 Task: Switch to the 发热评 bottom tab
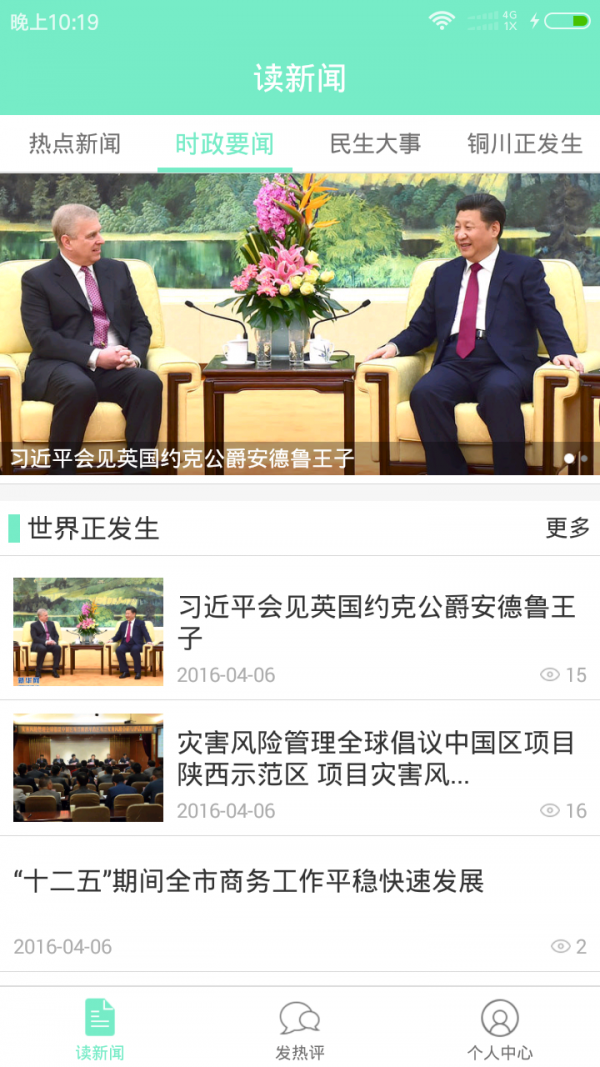[x=300, y=1029]
